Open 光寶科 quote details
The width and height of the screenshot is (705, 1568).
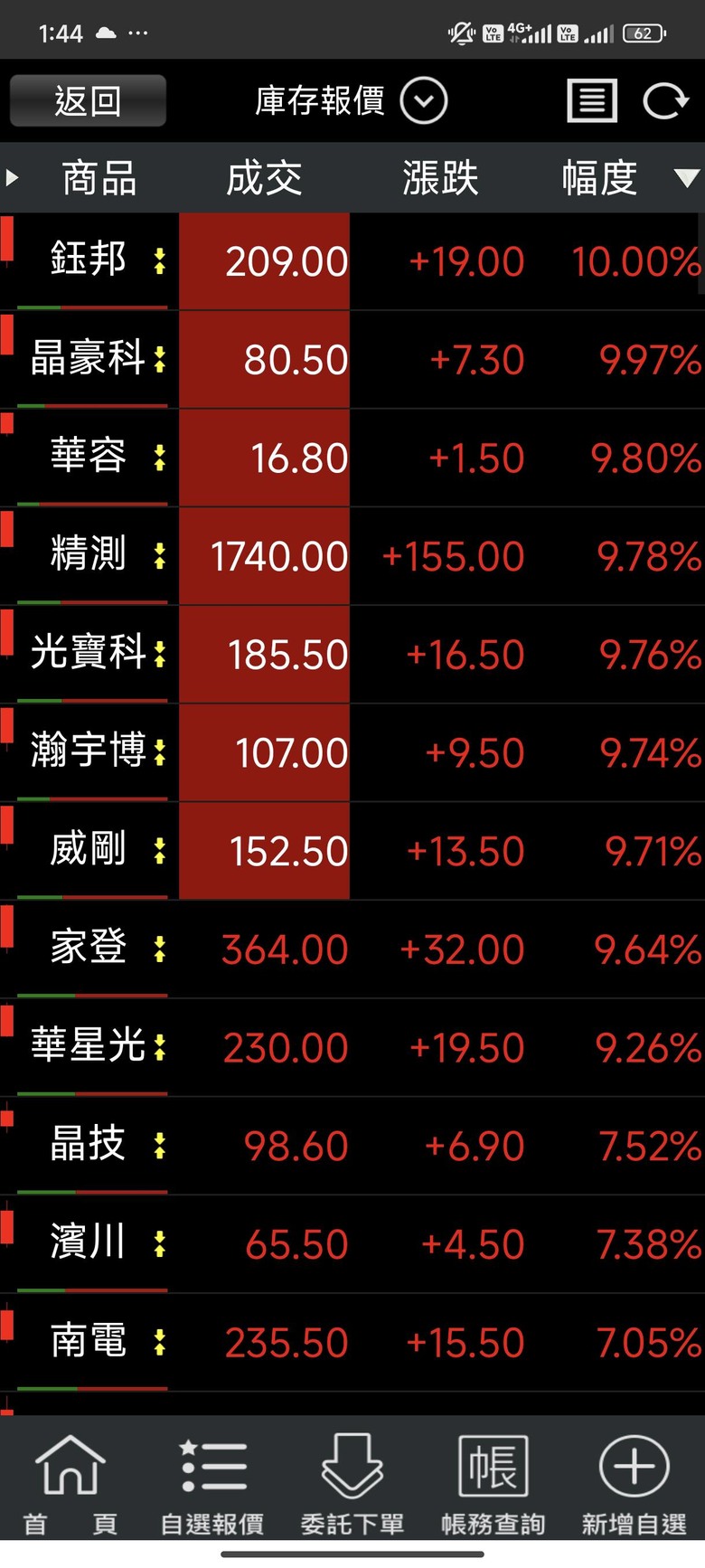click(89, 653)
